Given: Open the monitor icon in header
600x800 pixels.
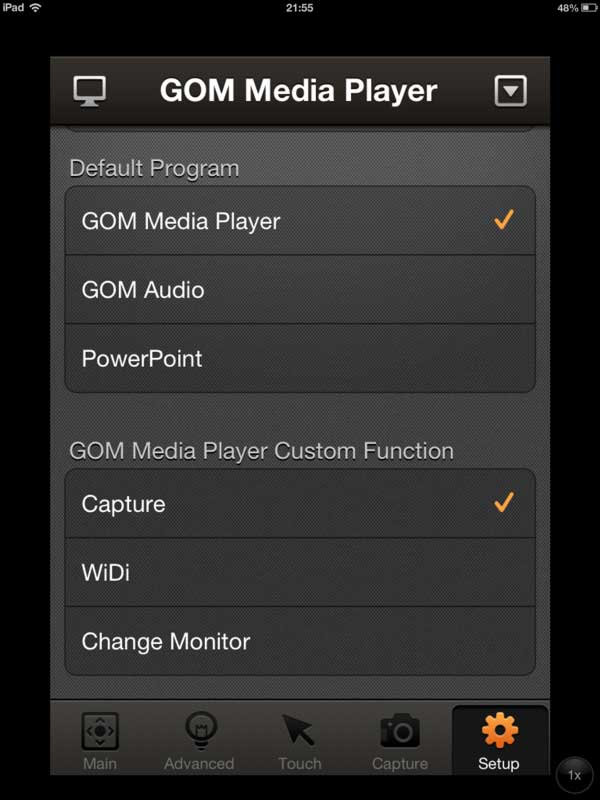Looking at the screenshot, I should (x=90, y=91).
